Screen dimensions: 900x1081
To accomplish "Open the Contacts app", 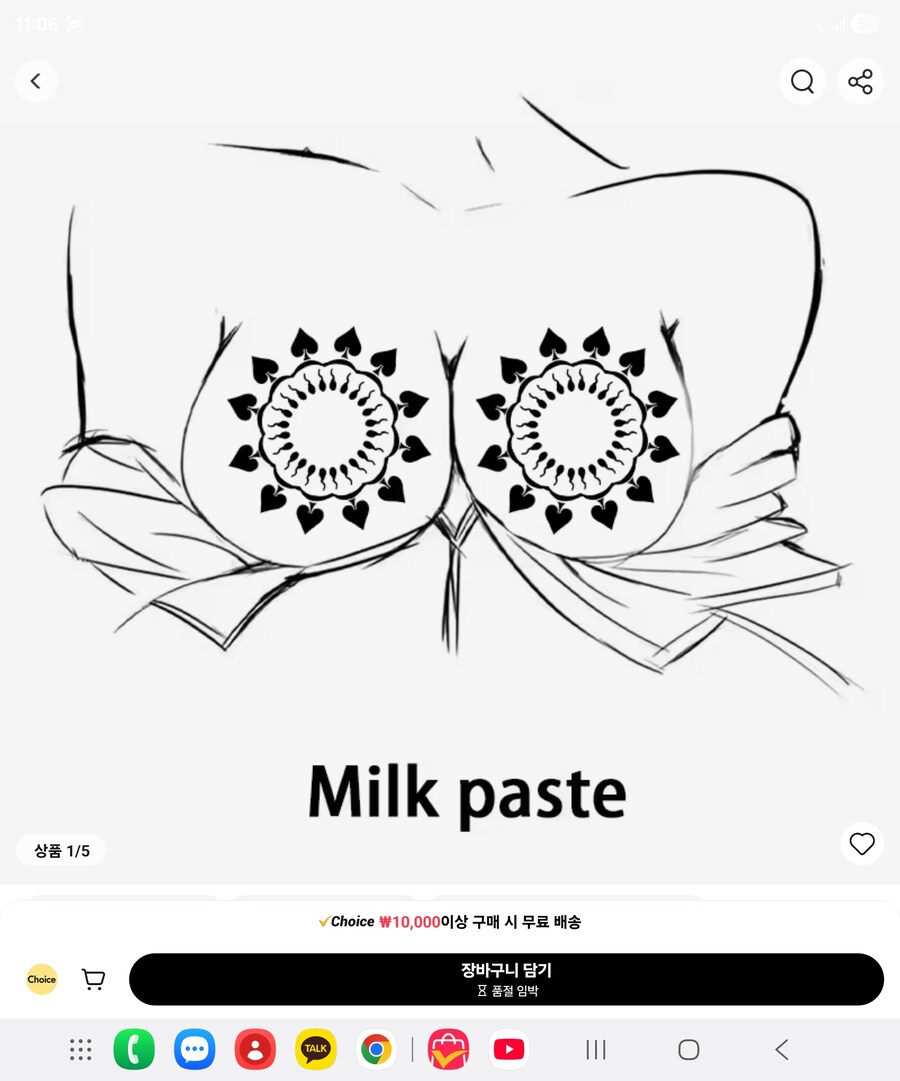I will point(255,1050).
